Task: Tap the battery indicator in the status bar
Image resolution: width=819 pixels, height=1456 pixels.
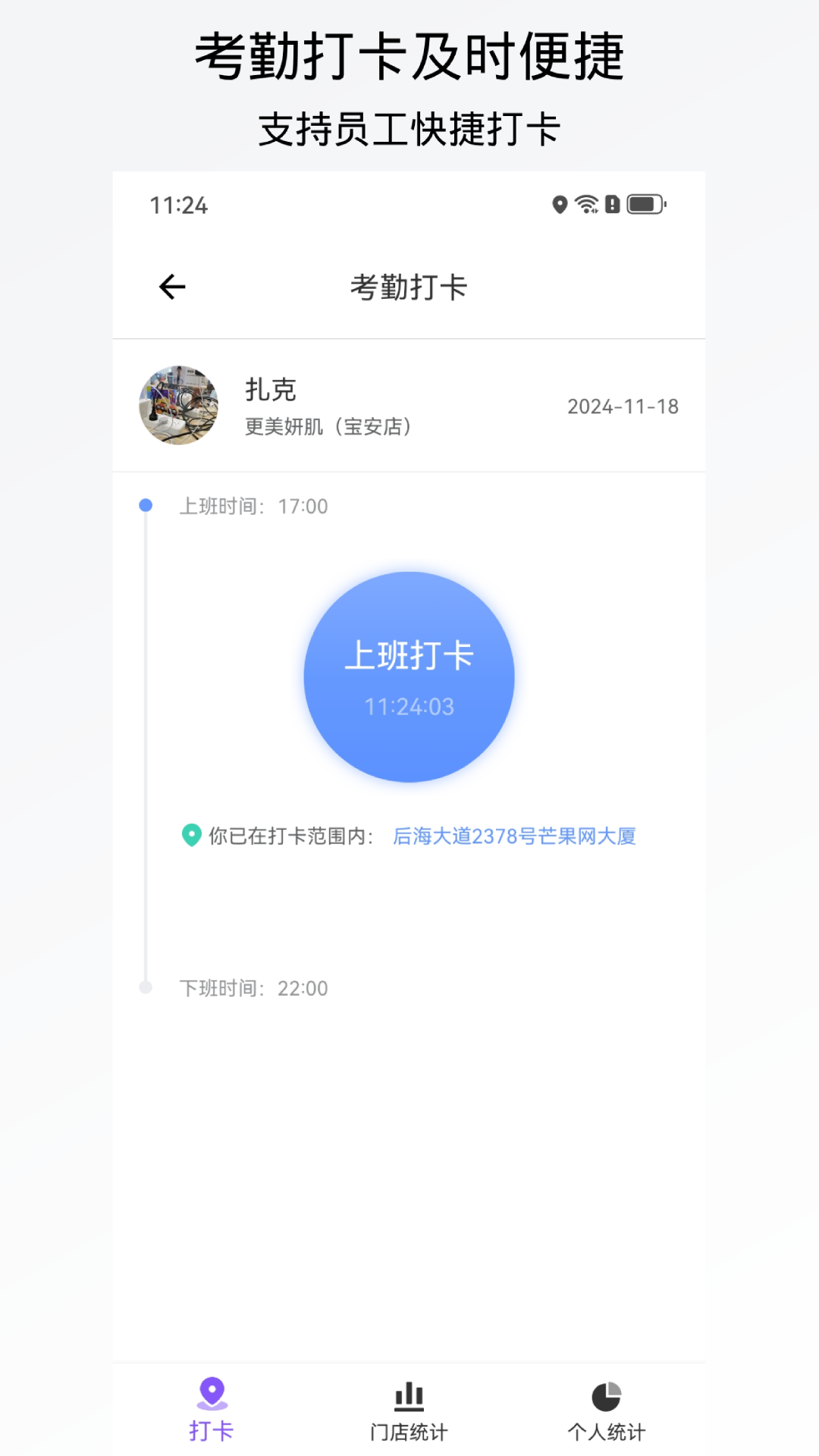Action: 644,203
